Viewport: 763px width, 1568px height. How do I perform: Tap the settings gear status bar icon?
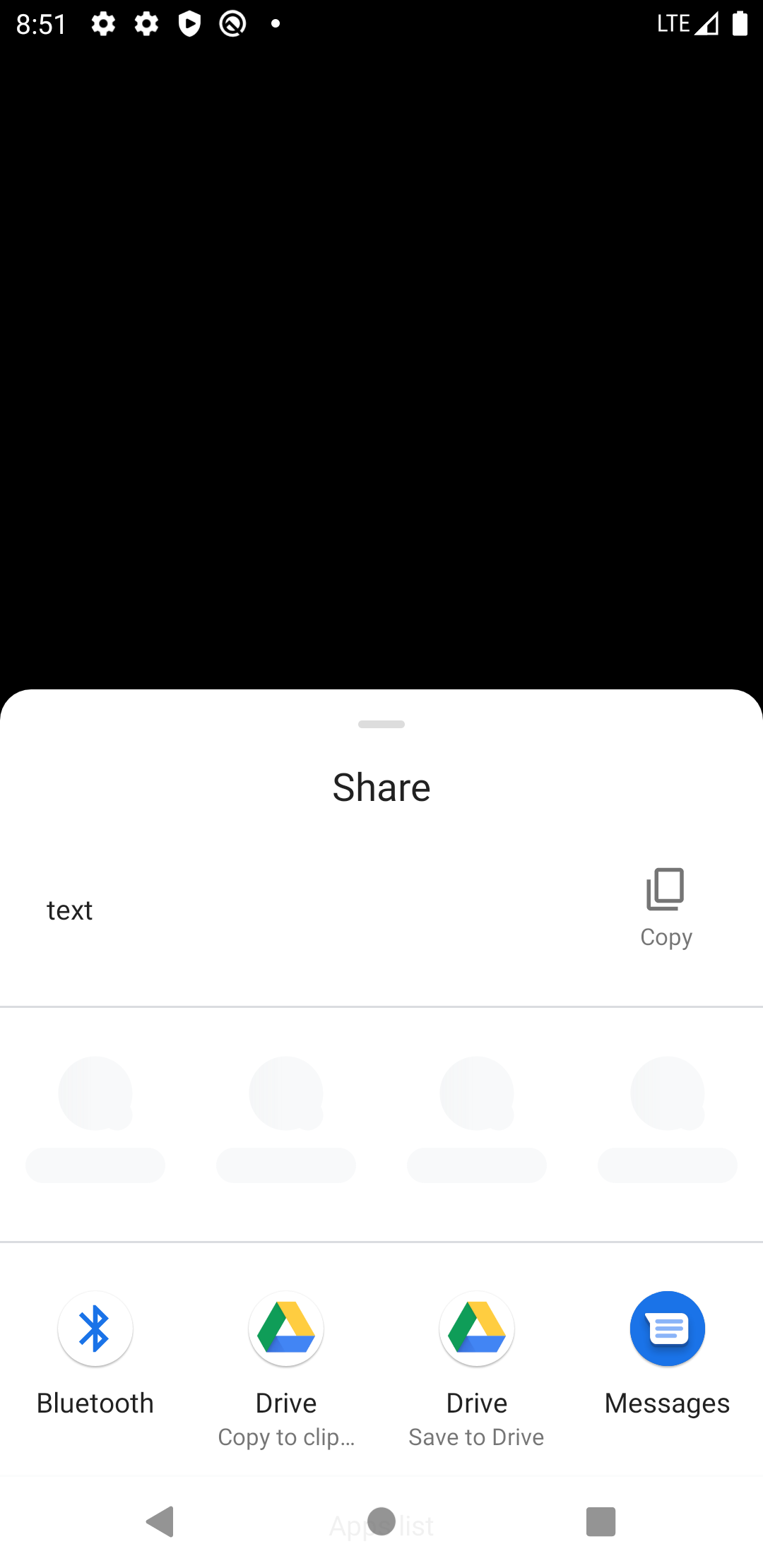pyautogui.click(x=103, y=23)
